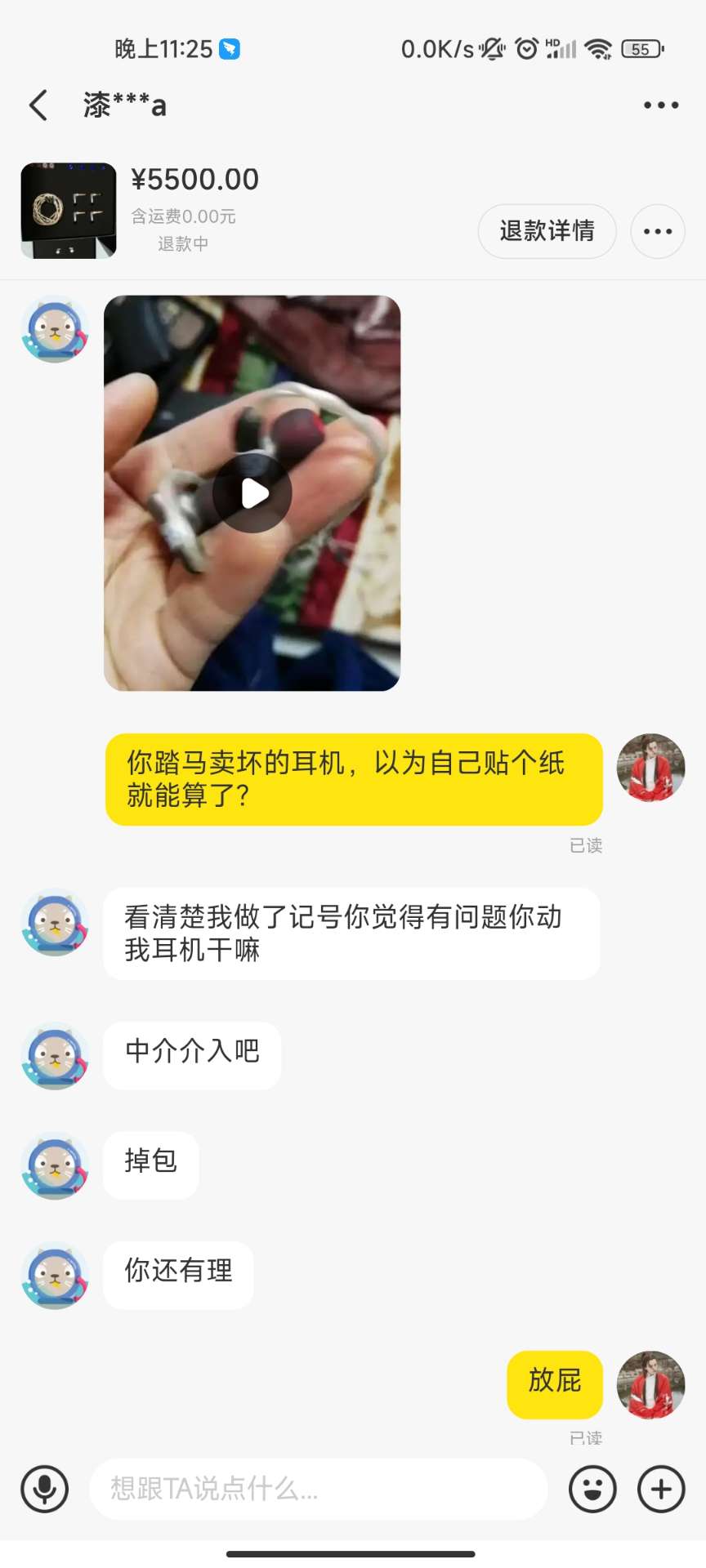Image resolution: width=706 pixels, height=1568 pixels.
Task: View my own avatar beside 放屁
Action: click(x=650, y=1384)
